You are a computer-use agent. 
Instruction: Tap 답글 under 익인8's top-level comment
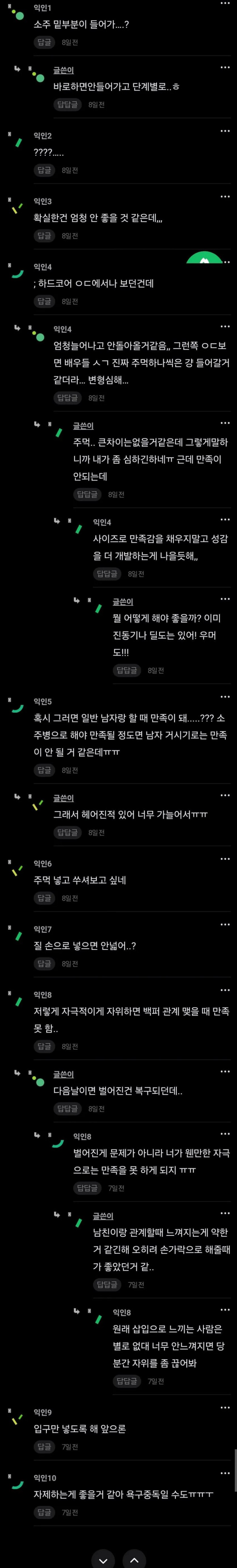[x=45, y=1046]
